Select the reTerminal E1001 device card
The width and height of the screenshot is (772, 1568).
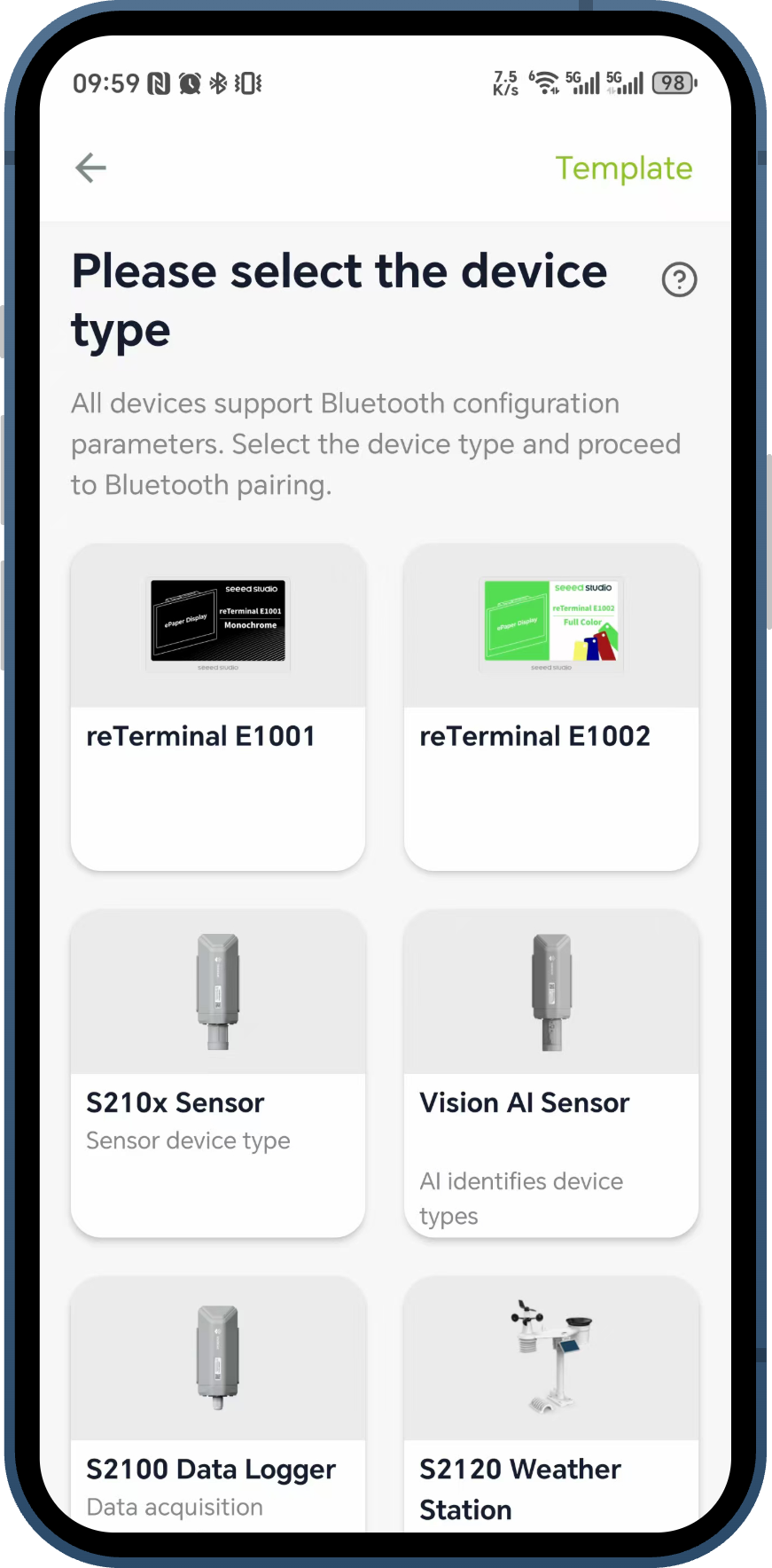point(218,706)
